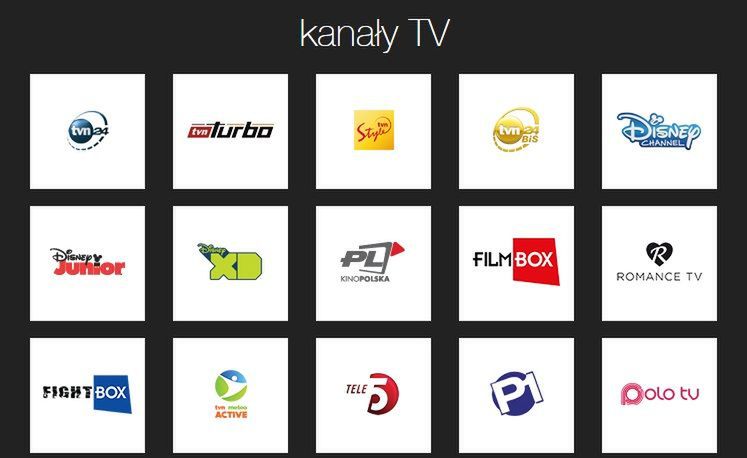
Task: Select the Polonia 1 channel tile
Action: 516,394
